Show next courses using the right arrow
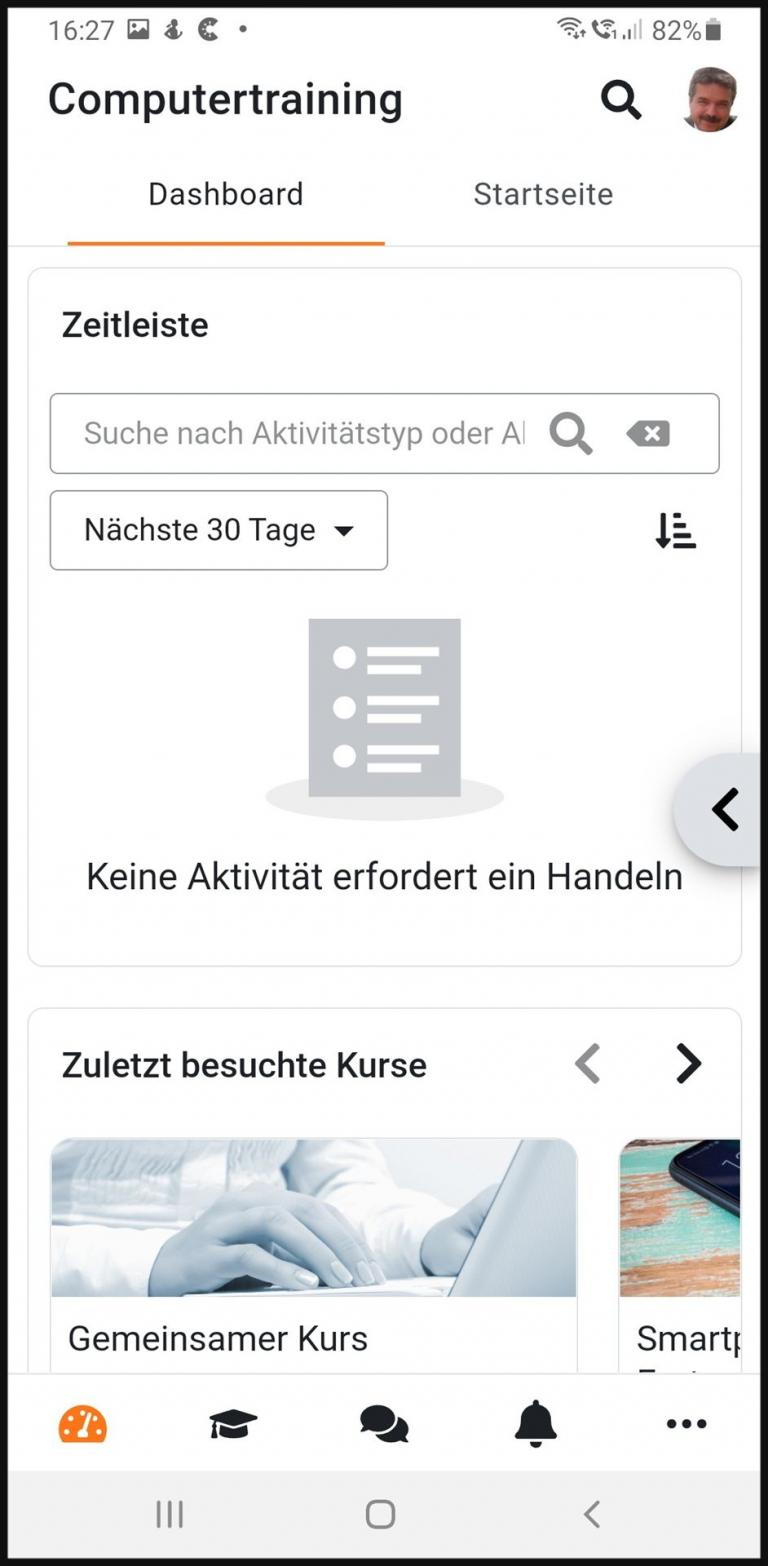The height and width of the screenshot is (1566, 768). pyautogui.click(x=688, y=1063)
